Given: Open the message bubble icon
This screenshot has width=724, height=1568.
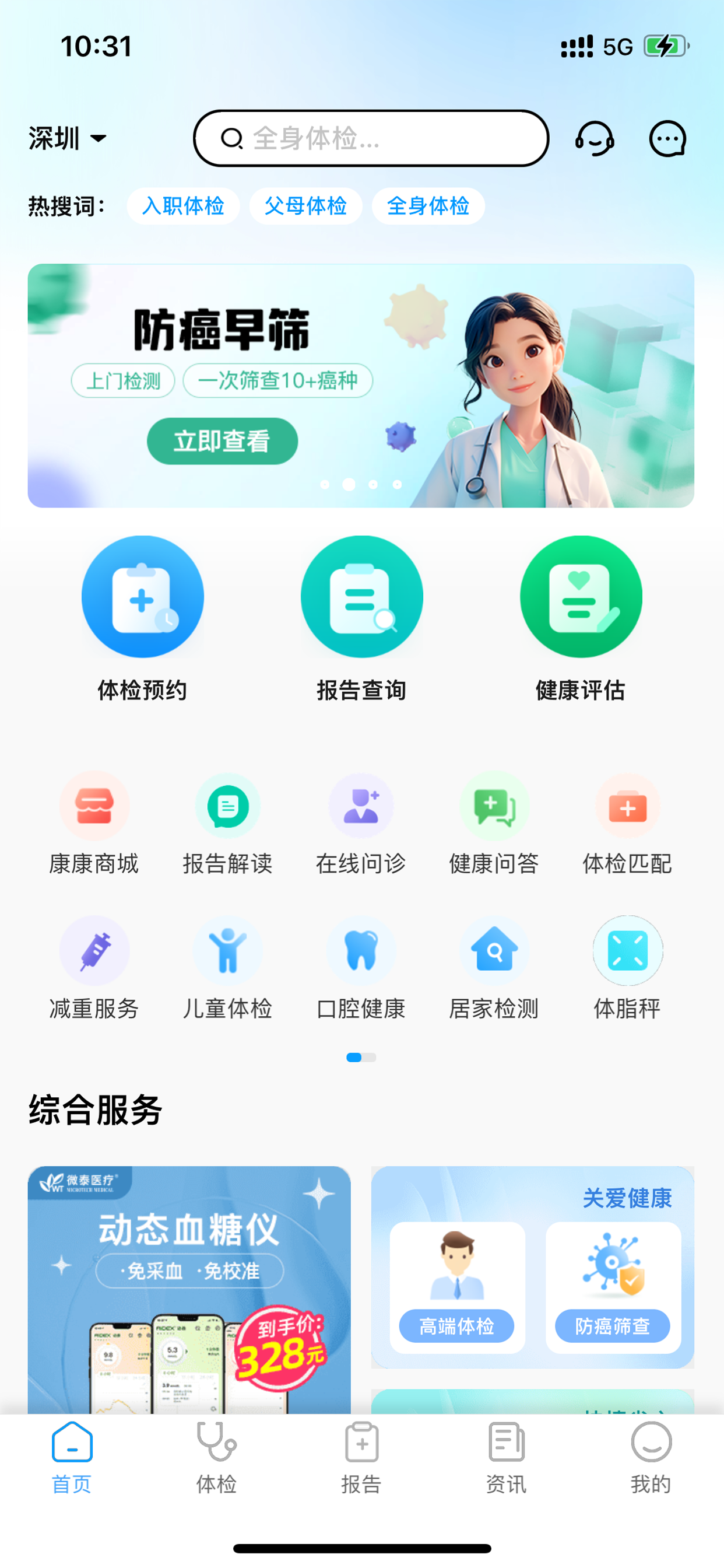Looking at the screenshot, I should (x=667, y=139).
